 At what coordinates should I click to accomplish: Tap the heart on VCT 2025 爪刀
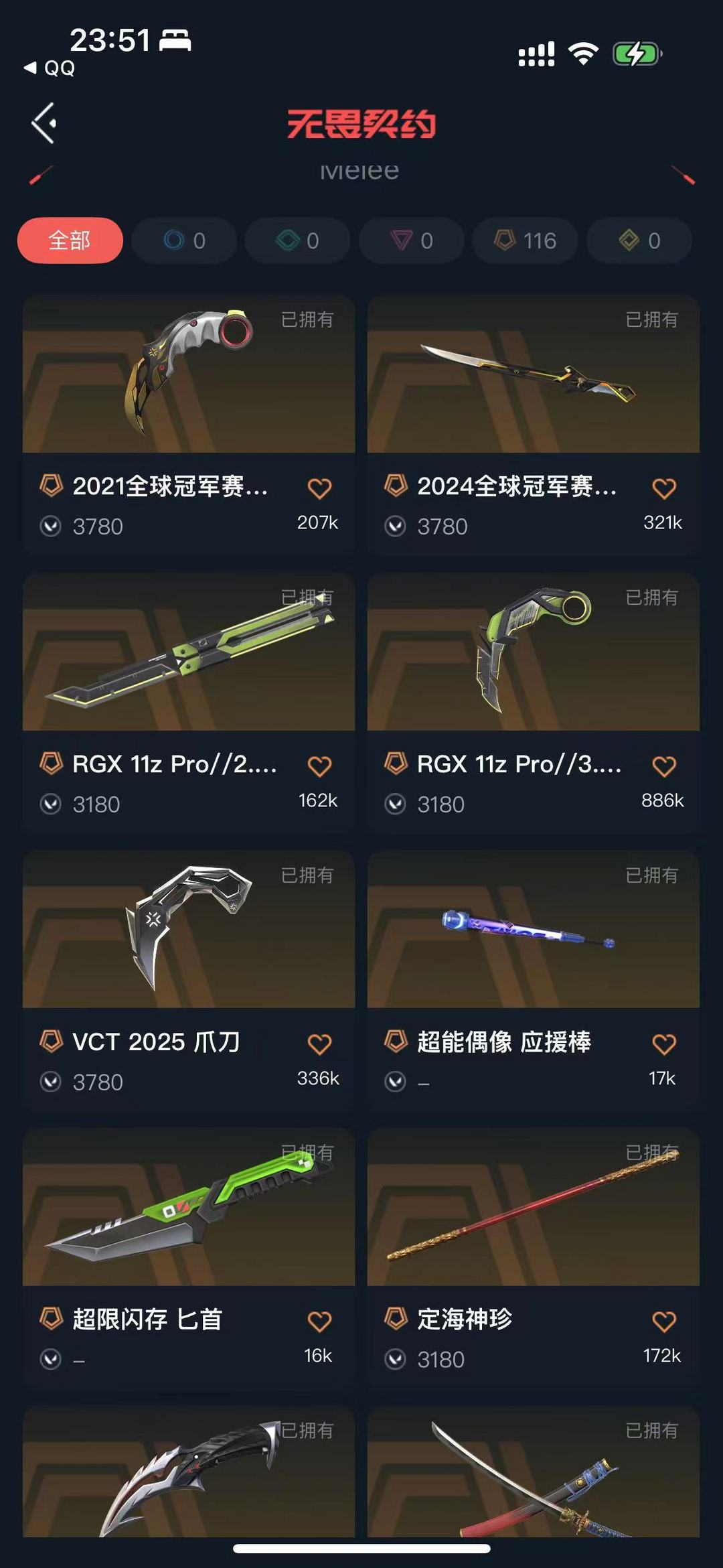click(319, 1044)
